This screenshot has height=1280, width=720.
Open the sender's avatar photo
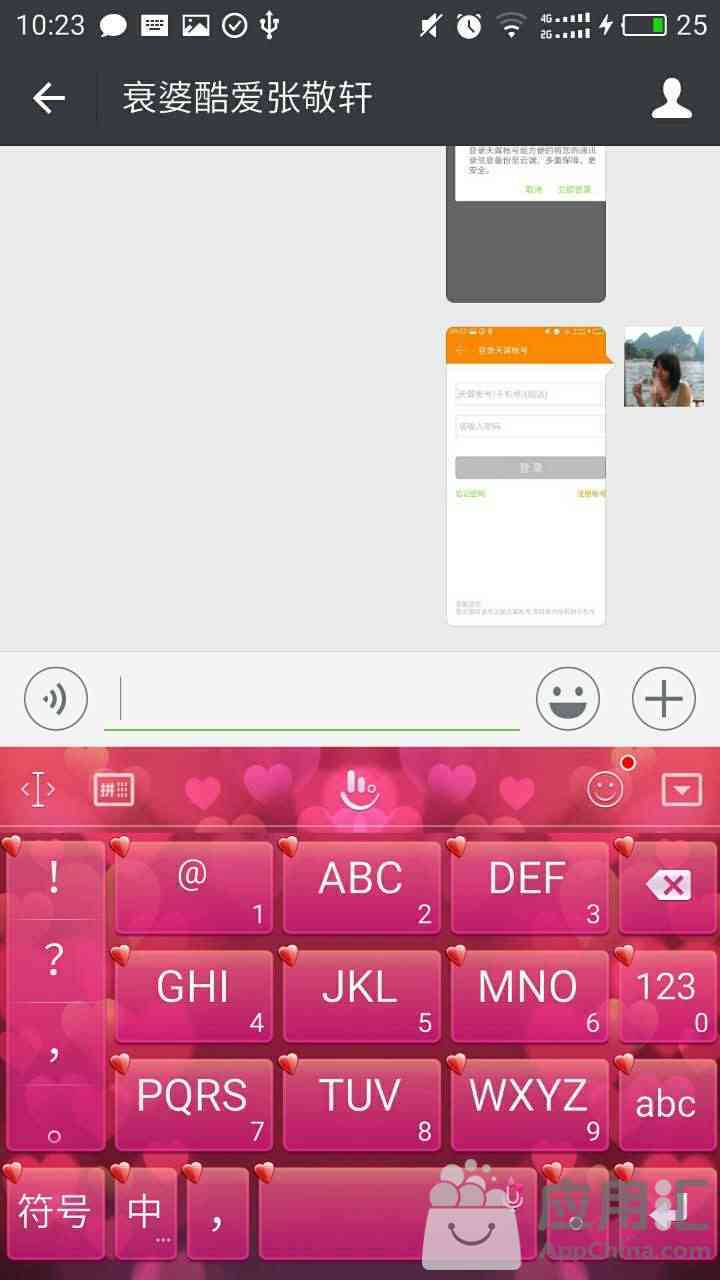click(x=663, y=366)
